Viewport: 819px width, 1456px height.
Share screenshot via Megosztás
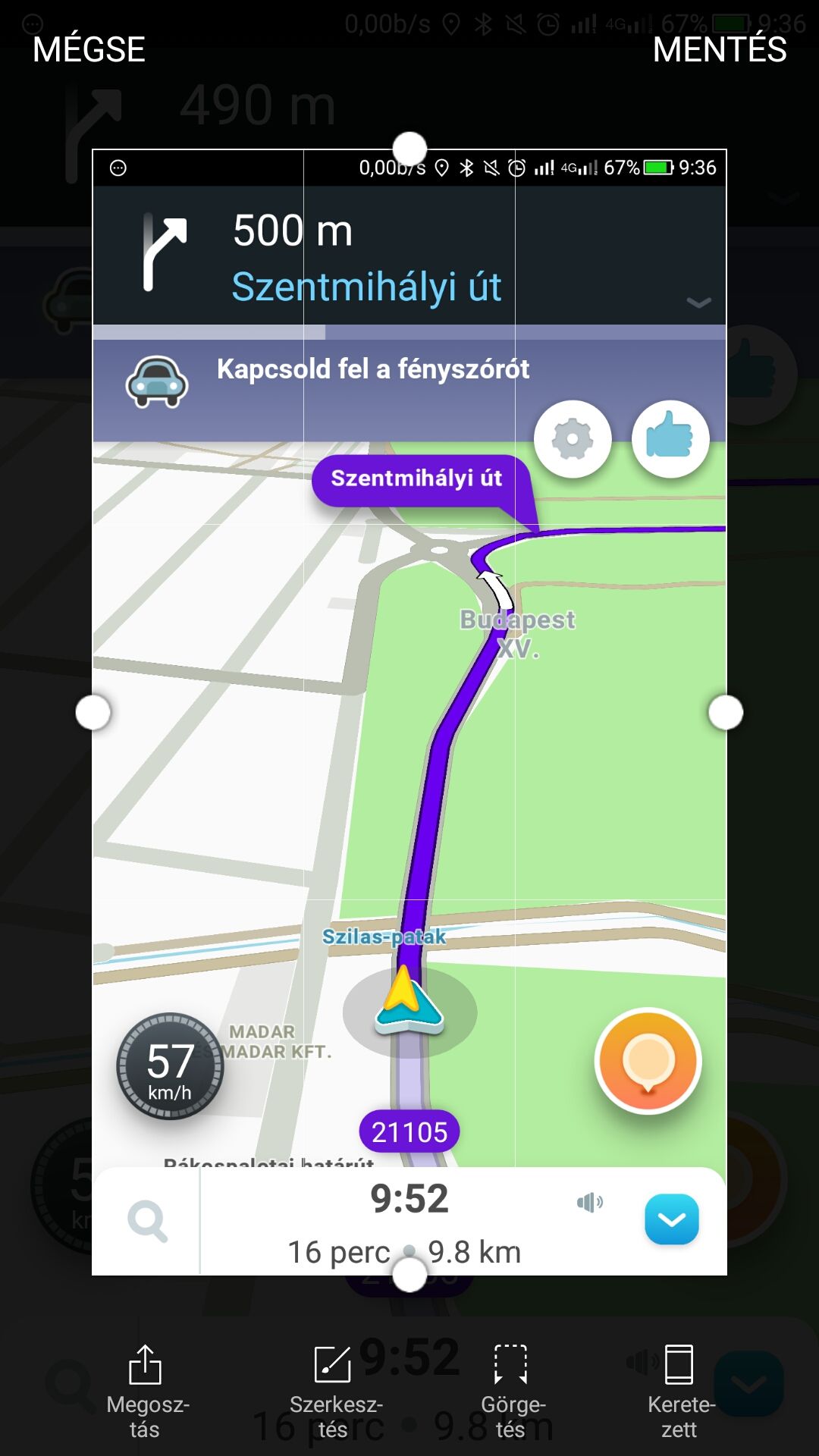pyautogui.click(x=146, y=1392)
